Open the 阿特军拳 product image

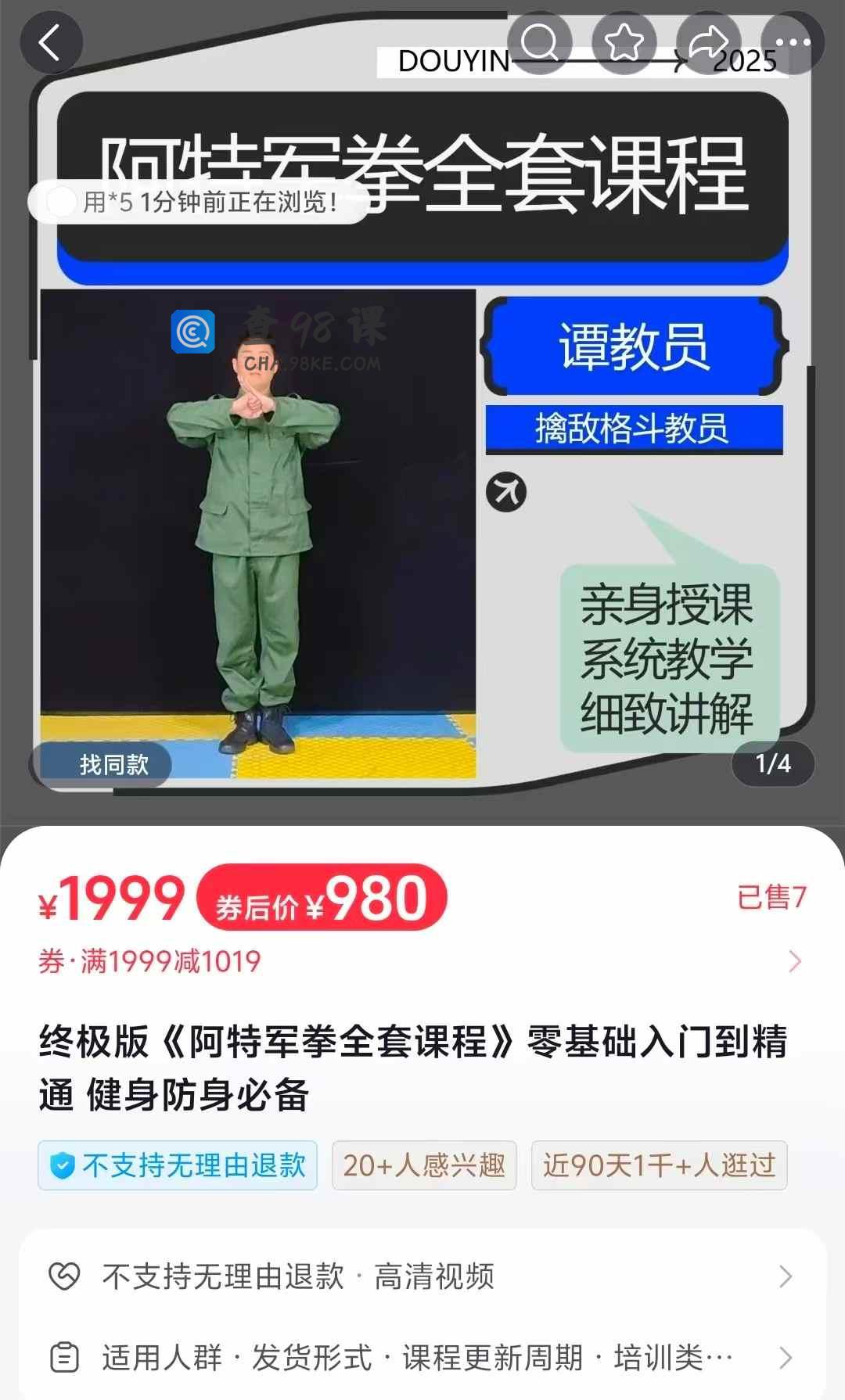tap(422, 469)
